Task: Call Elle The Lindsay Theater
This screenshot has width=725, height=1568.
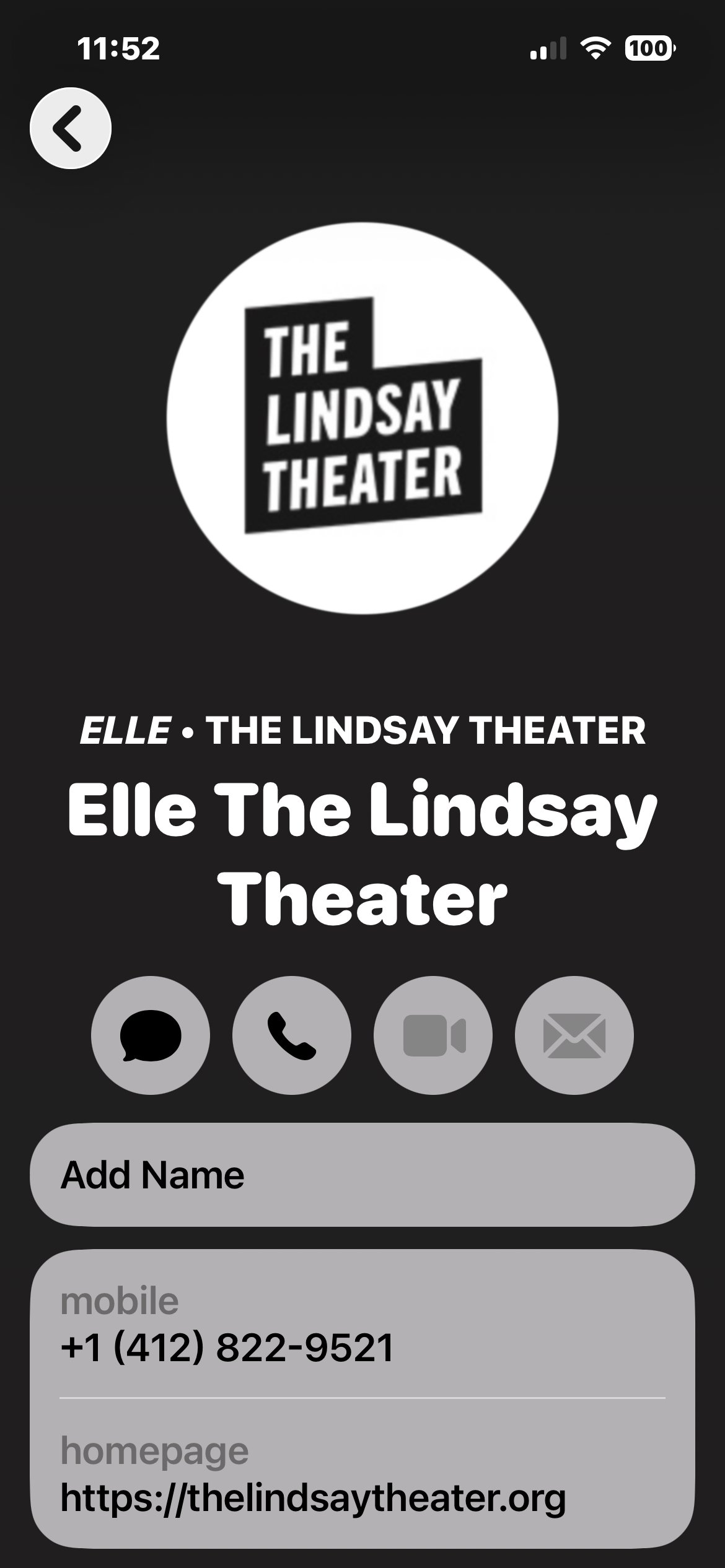Action: 292,1035
